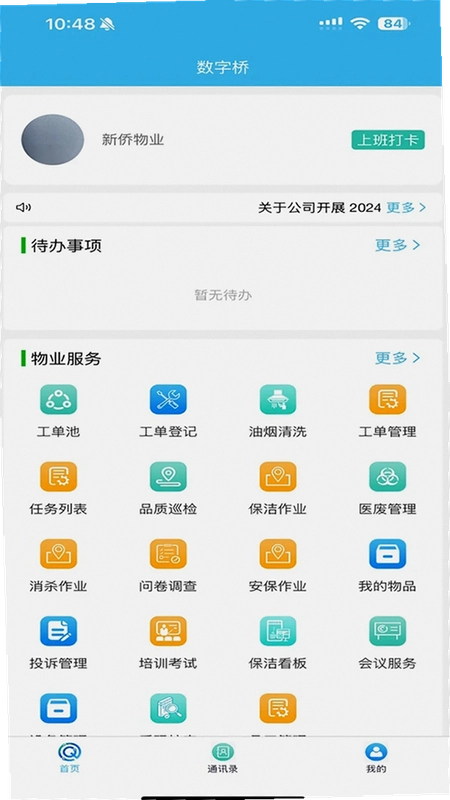Open the 任务列表

point(59,488)
